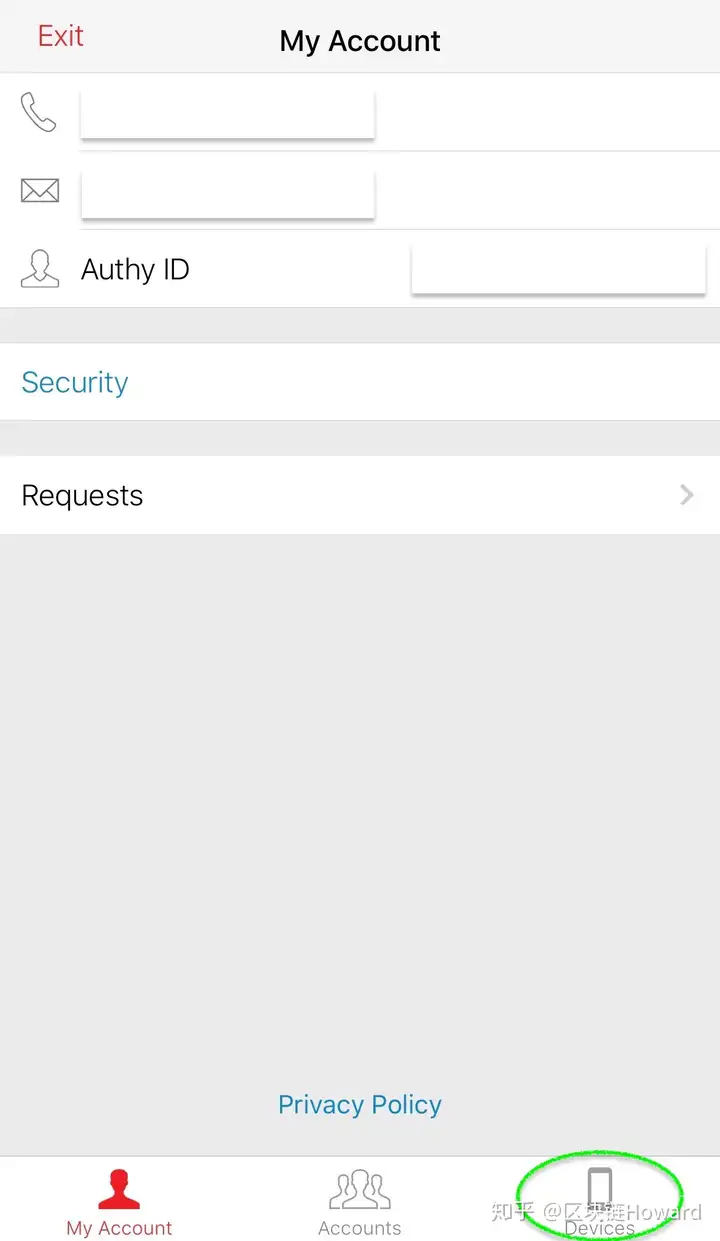Switch to the Devices tab
720x1241 pixels.
click(x=599, y=1202)
